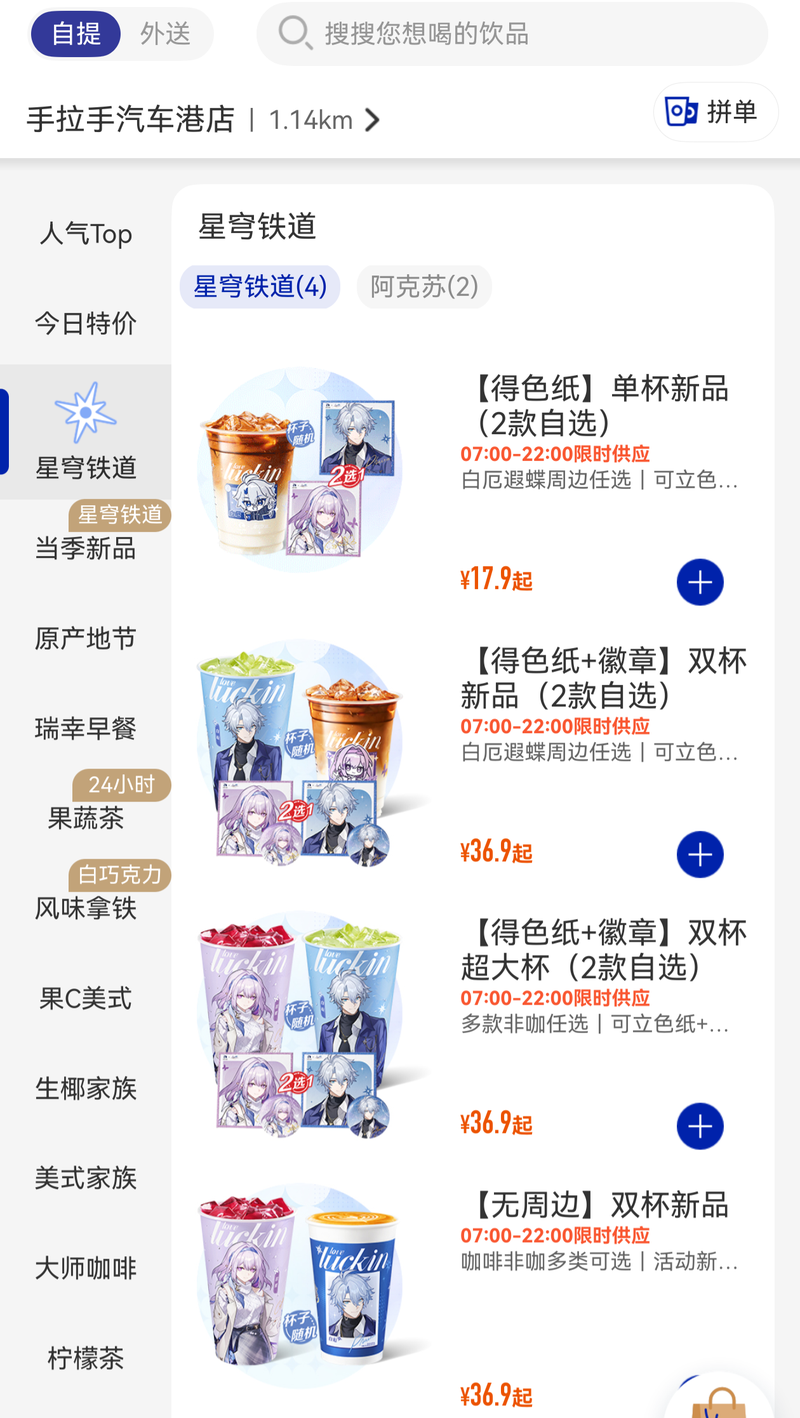800x1418 pixels.
Task: Select the 星穹铁道(4) chip
Action: [260, 287]
